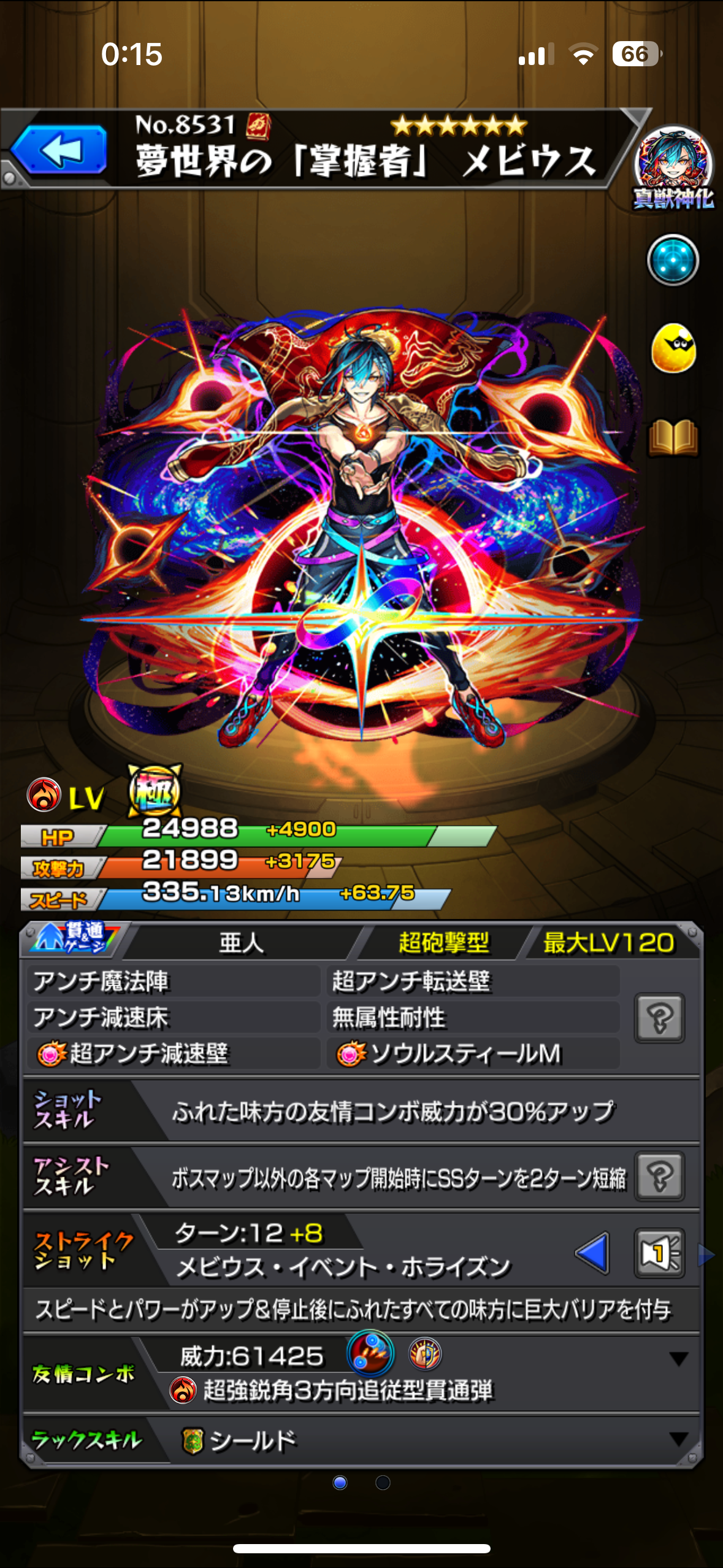Tap the blue radar orb icon
This screenshot has width=723, height=1568.
[x=673, y=260]
